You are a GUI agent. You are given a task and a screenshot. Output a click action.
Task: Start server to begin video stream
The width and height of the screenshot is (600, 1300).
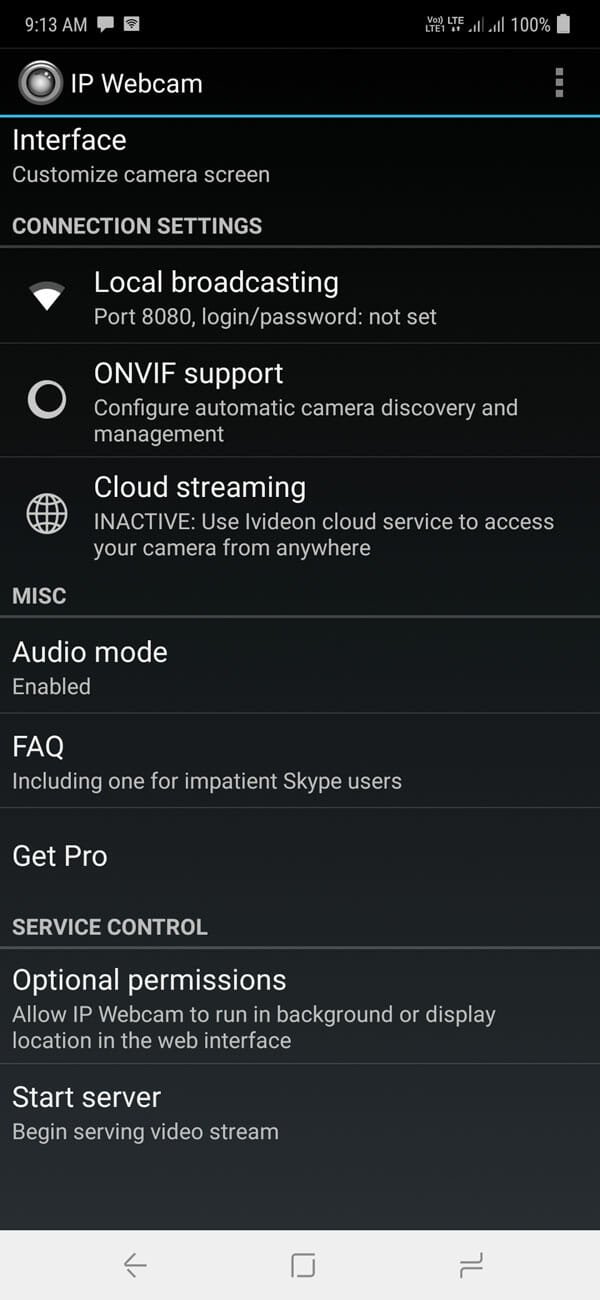point(300,1113)
